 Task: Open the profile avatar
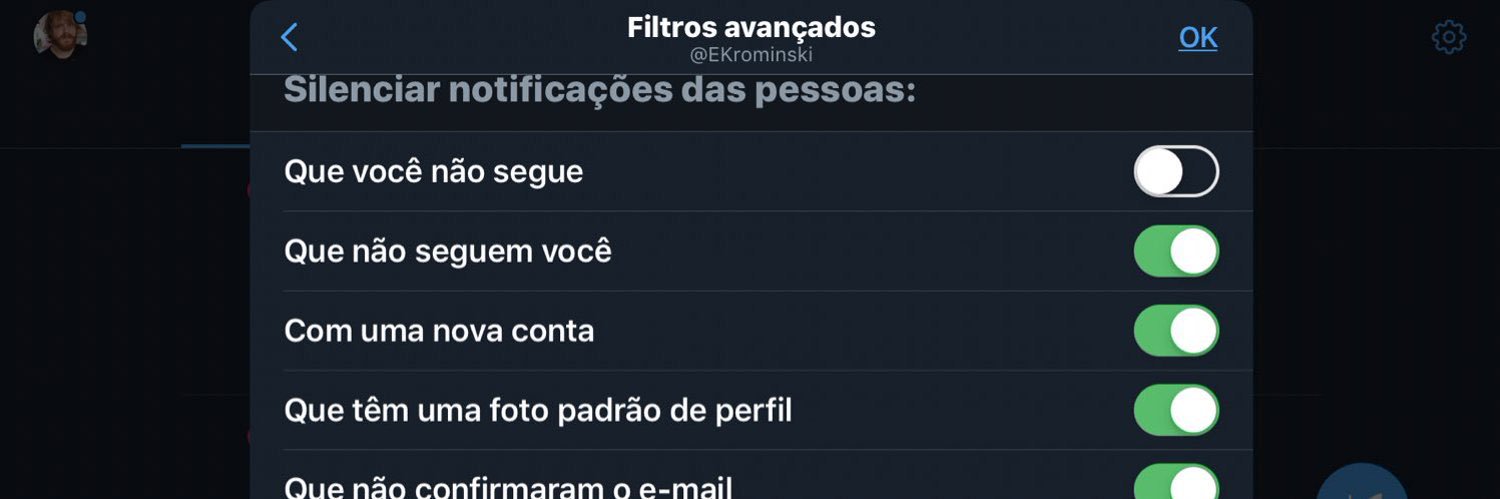[x=60, y=36]
